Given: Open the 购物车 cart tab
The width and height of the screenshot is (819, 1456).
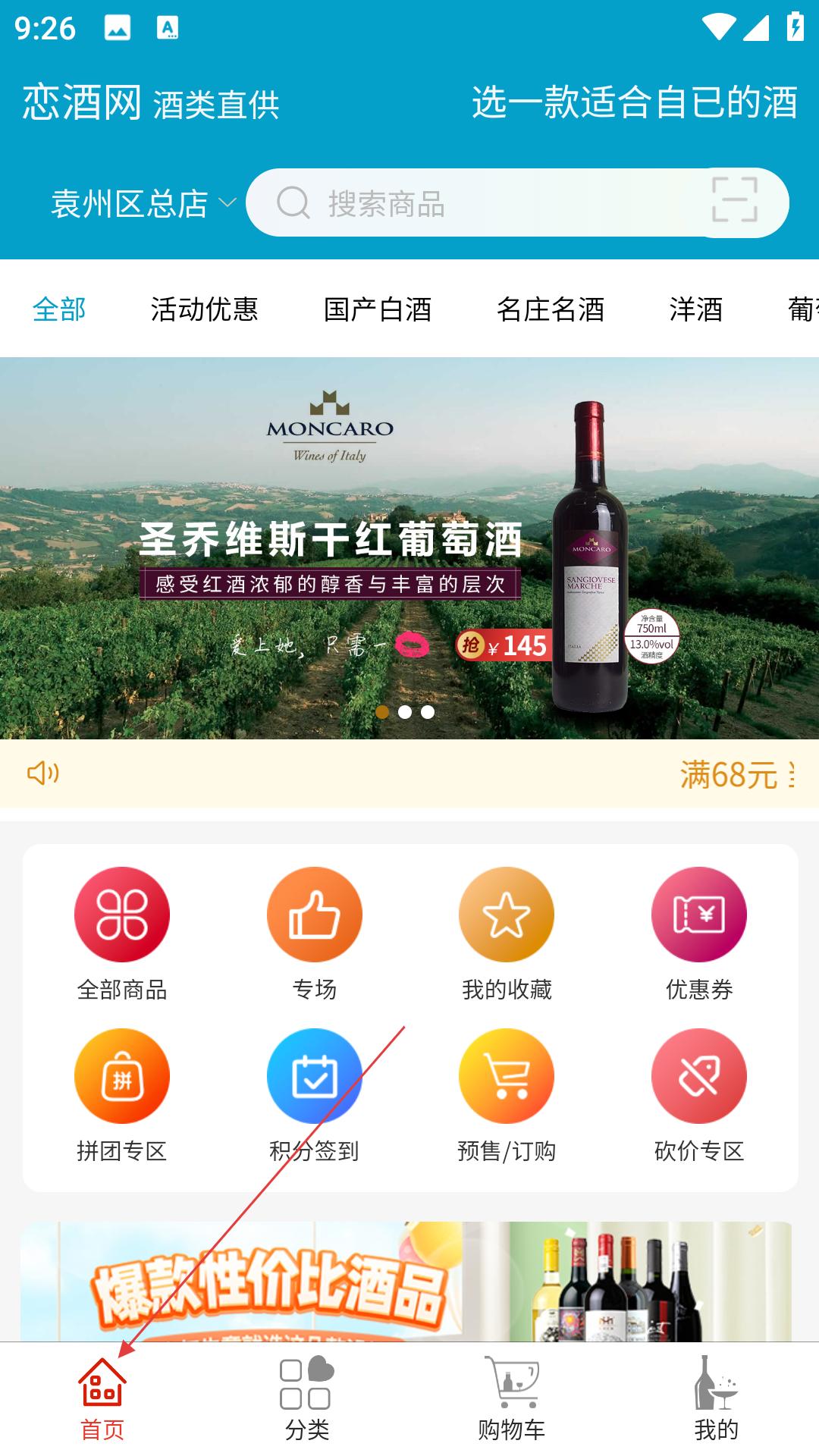Looking at the screenshot, I should [512, 1399].
